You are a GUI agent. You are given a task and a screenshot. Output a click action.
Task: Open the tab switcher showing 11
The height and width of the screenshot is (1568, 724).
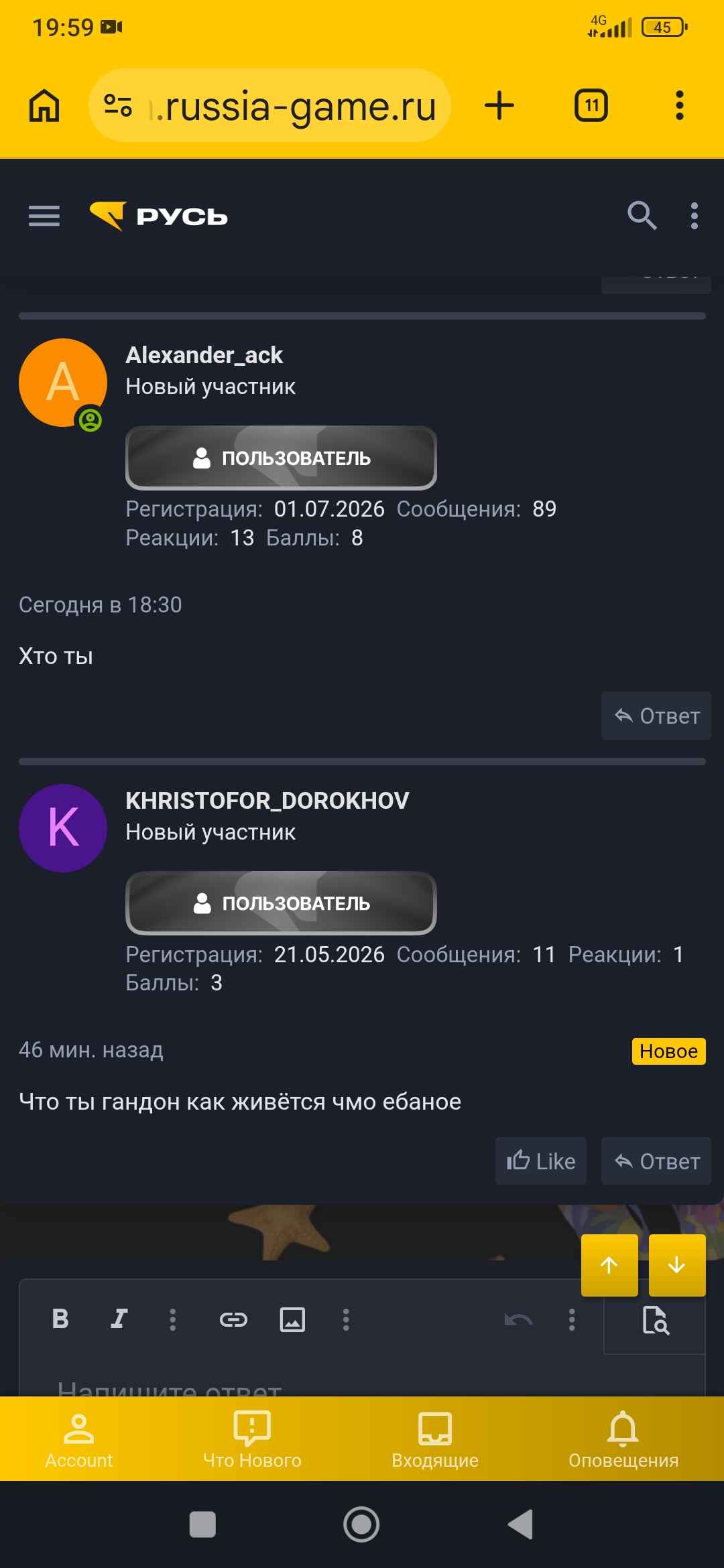pyautogui.click(x=591, y=106)
